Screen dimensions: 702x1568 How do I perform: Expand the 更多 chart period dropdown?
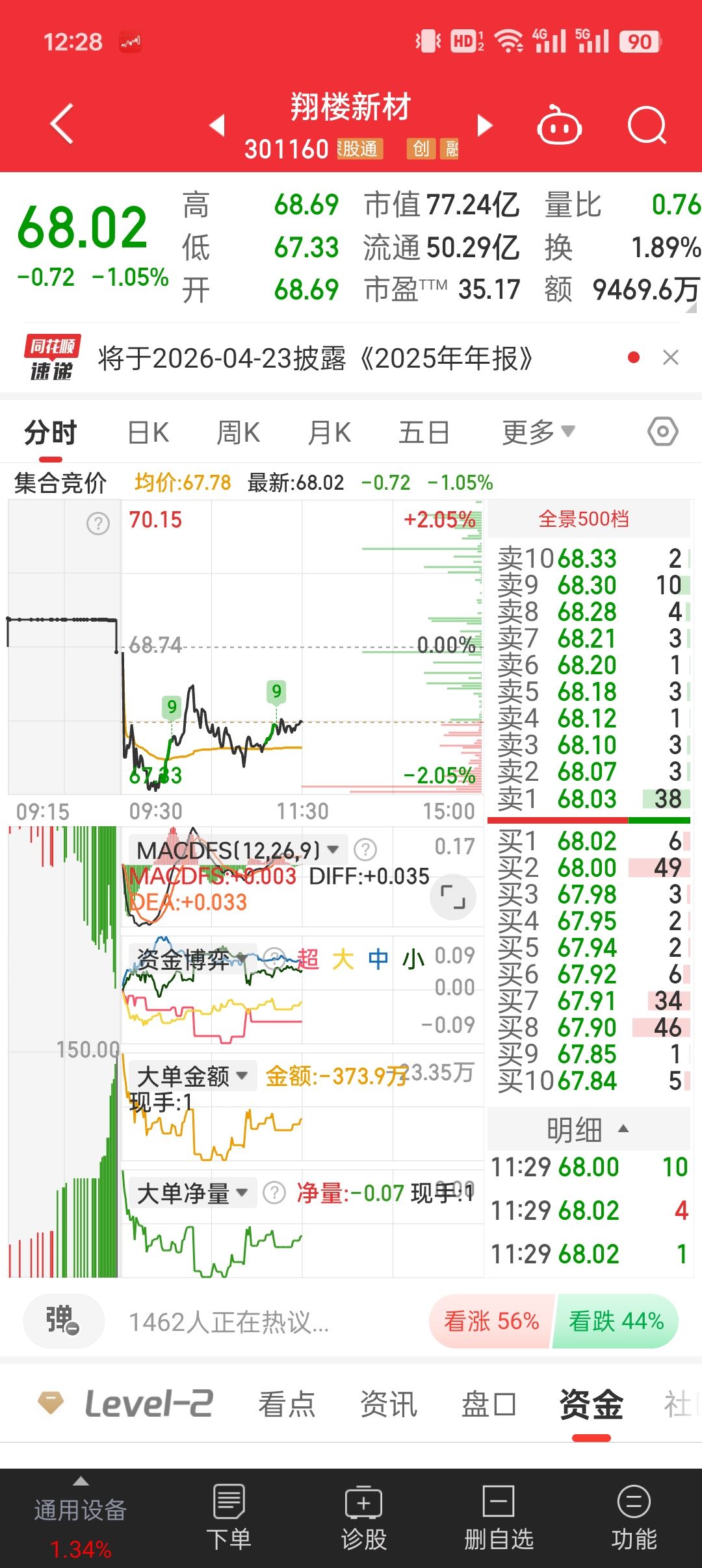pyautogui.click(x=538, y=432)
